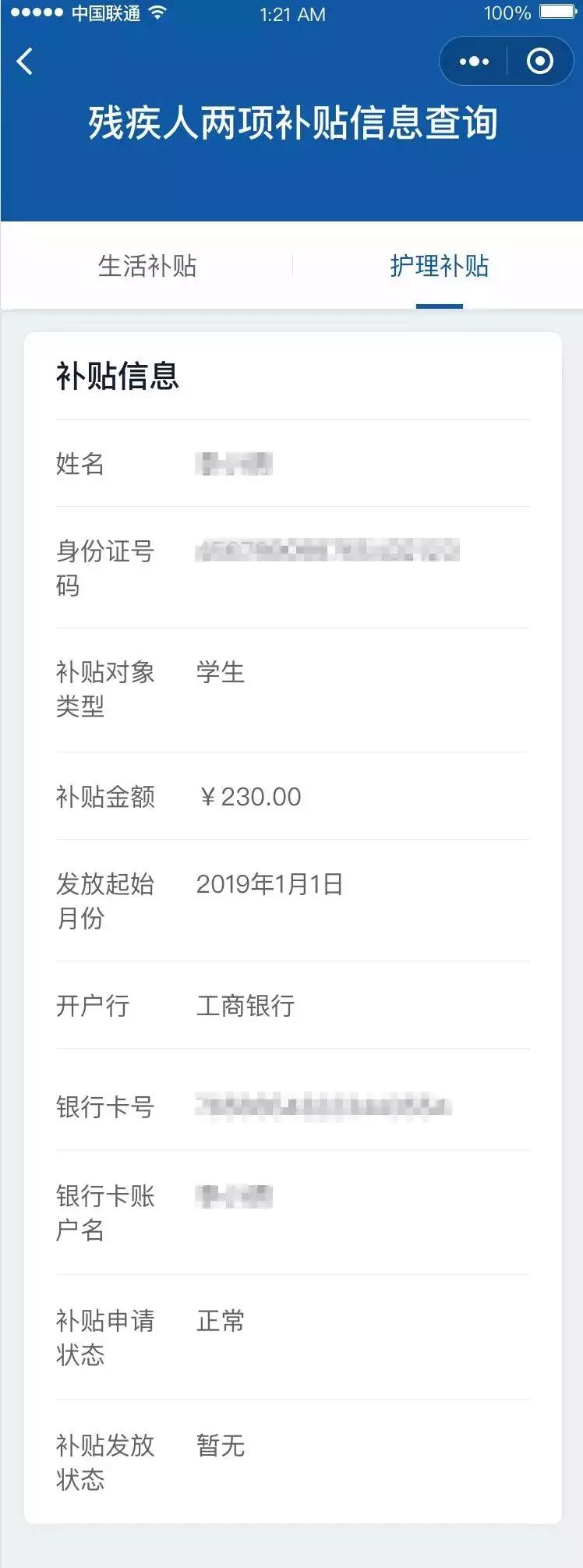Image resolution: width=583 pixels, height=1568 pixels.
Task: Tap the Wi-Fi icon in the status bar
Action: (155, 12)
